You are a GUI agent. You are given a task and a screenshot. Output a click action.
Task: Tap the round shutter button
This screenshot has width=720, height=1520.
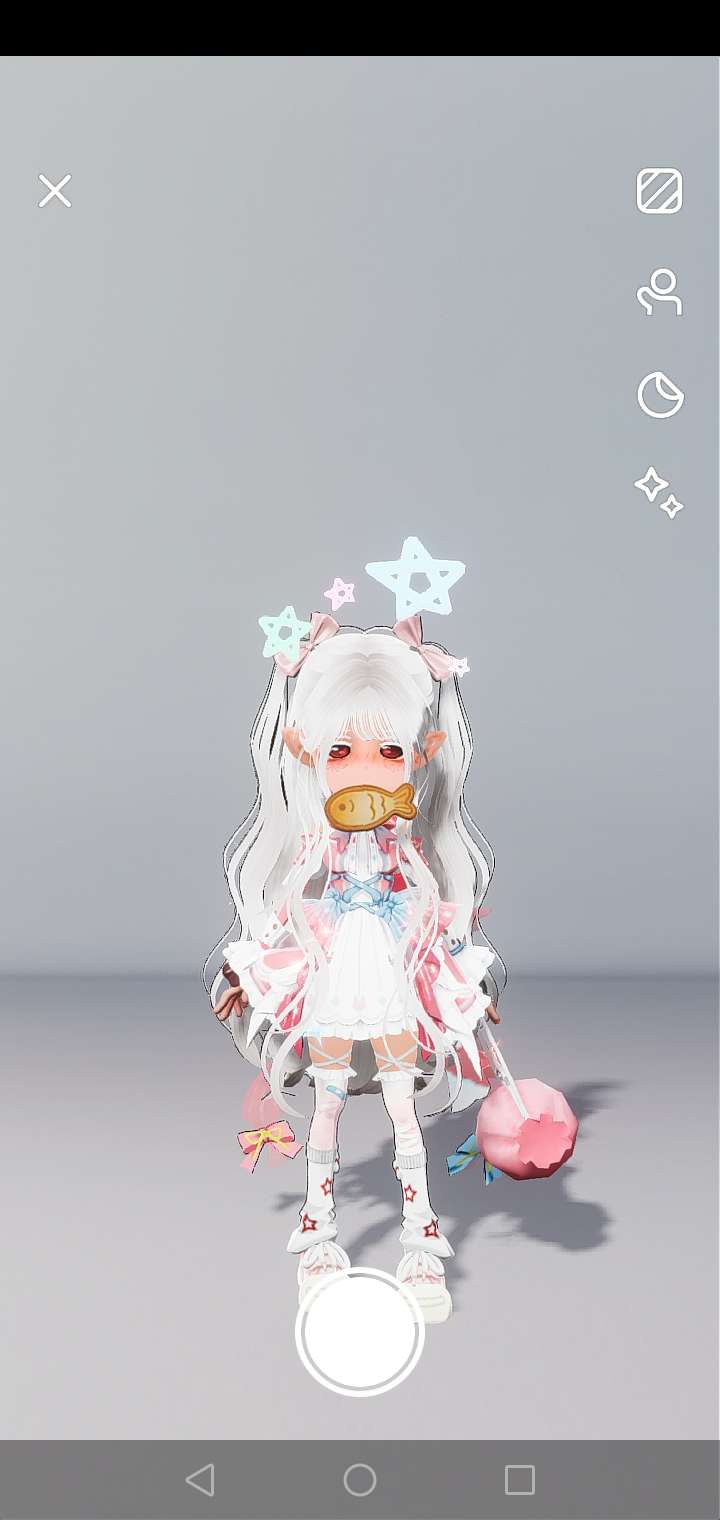[x=360, y=1332]
